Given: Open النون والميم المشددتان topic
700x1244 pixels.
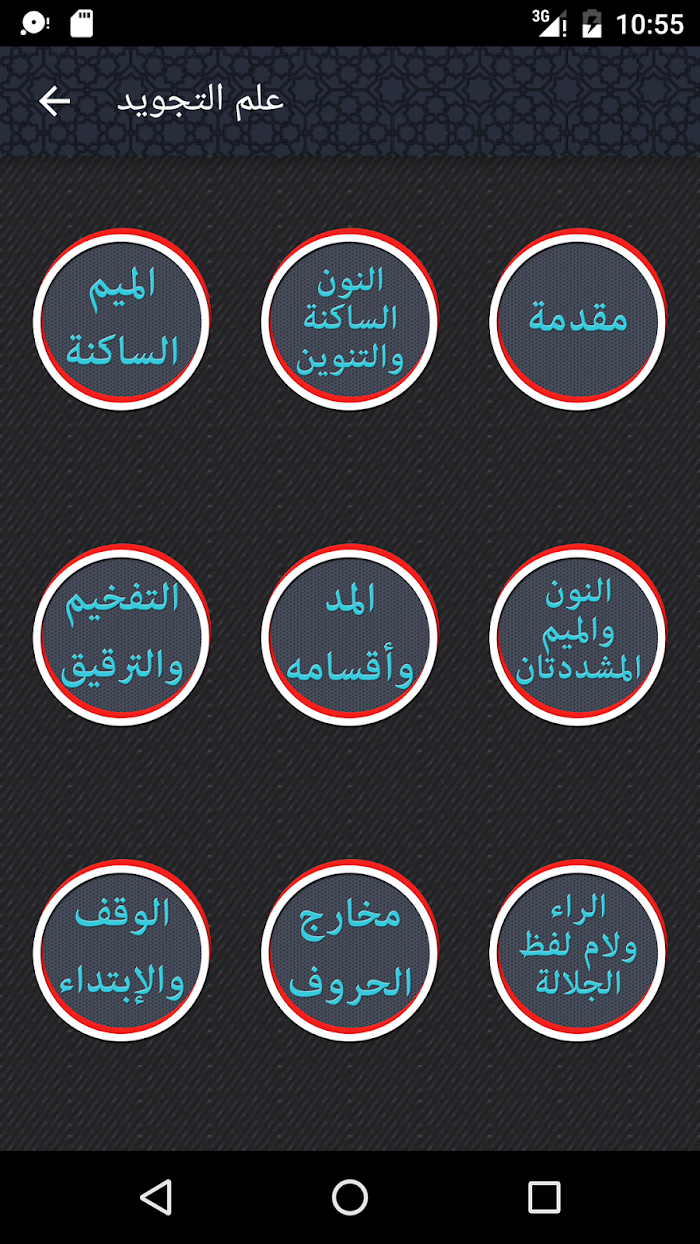Looking at the screenshot, I should 578,635.
